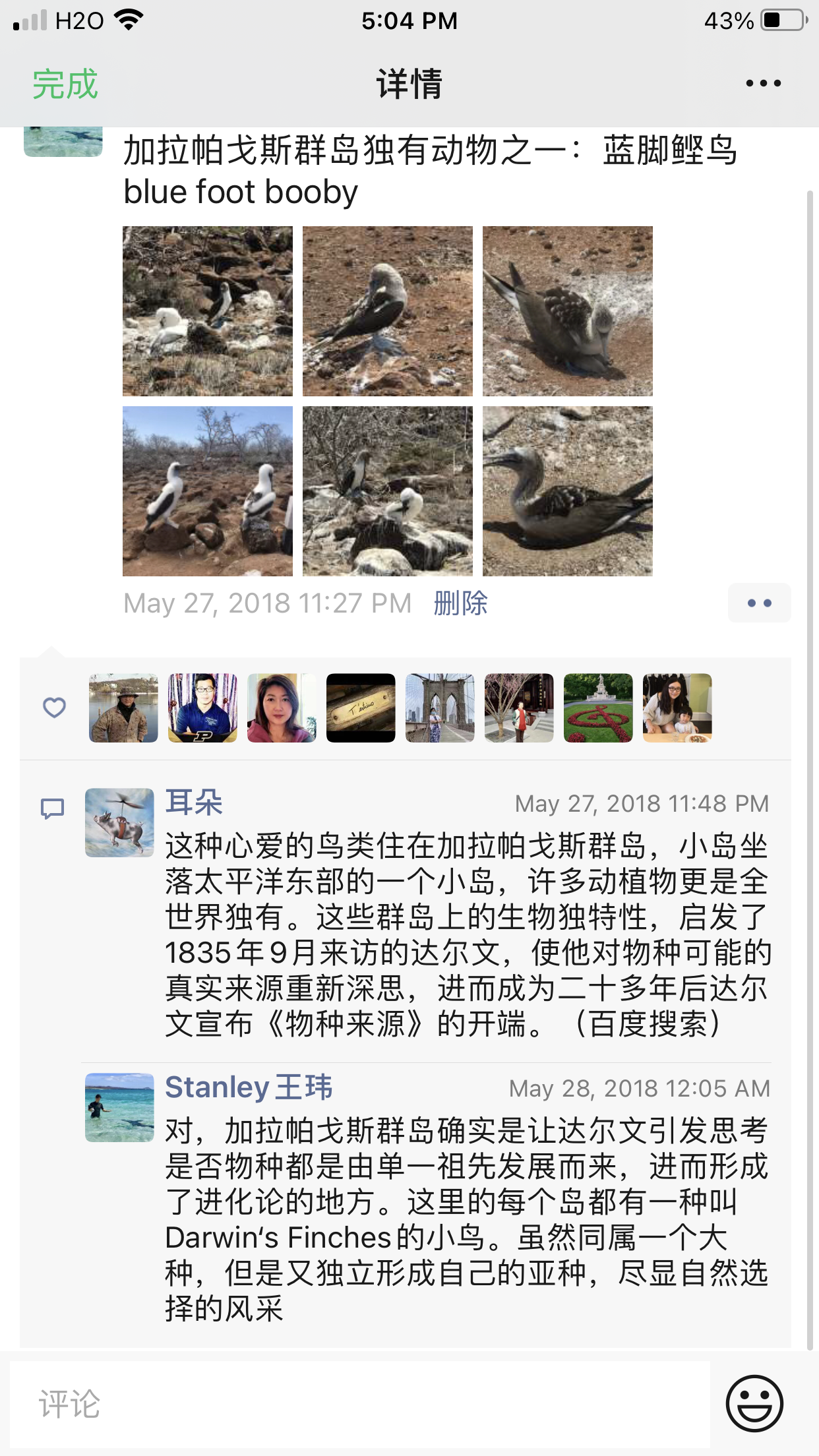The image size is (819, 1456).
Task: View the second photo of bird preening
Action: click(x=388, y=311)
